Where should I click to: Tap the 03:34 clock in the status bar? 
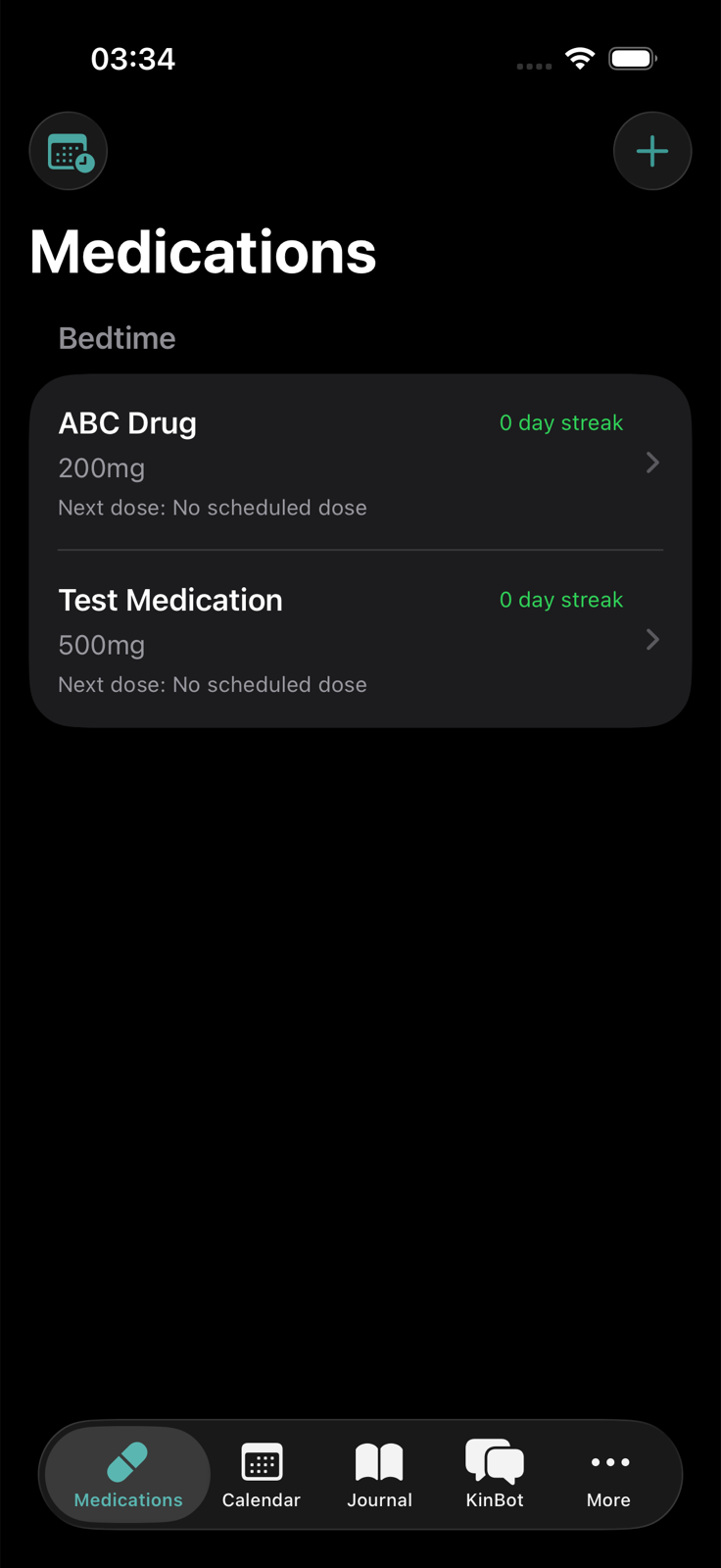point(135,58)
